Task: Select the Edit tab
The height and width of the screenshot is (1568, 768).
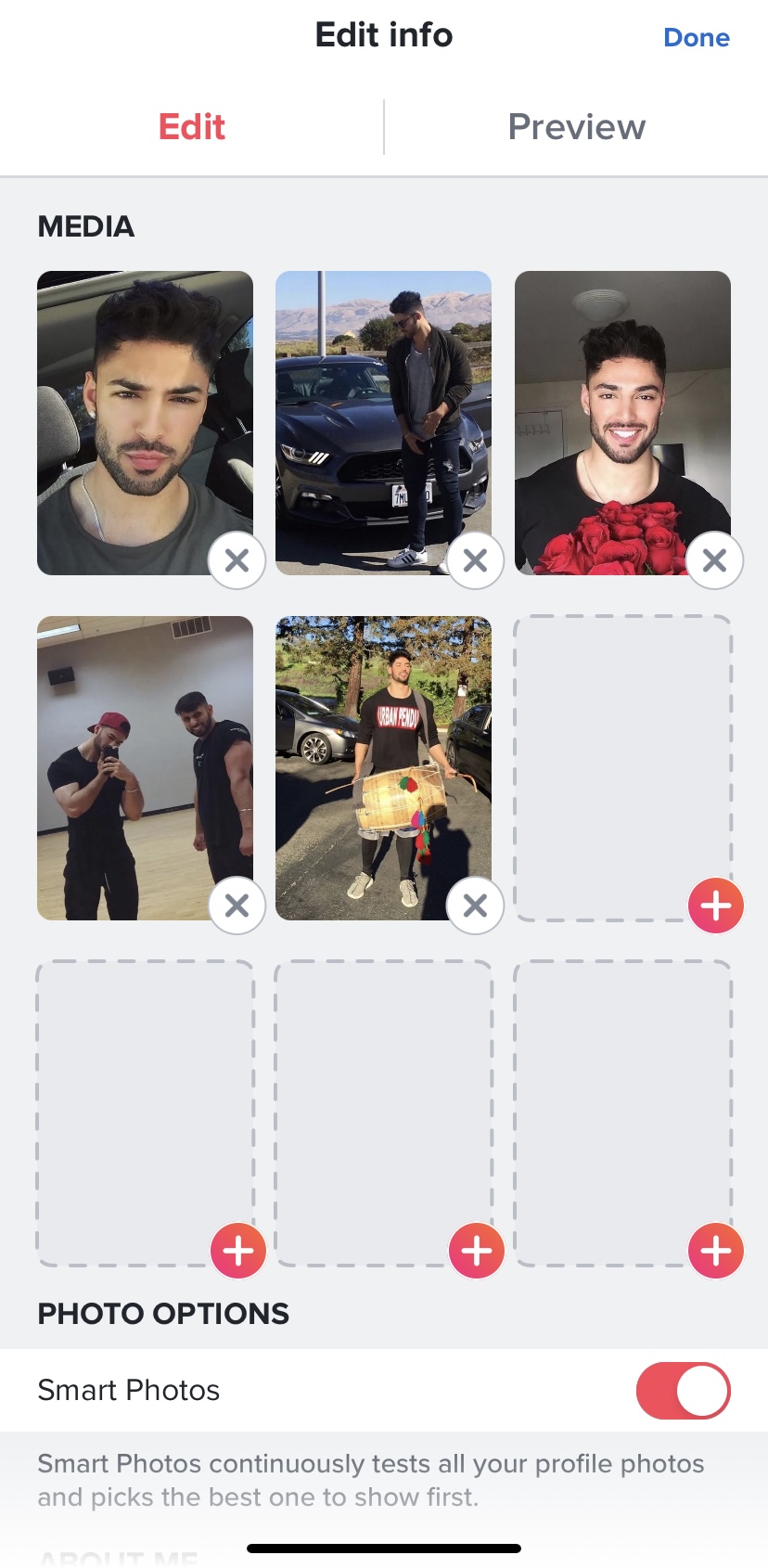Action: click(192, 127)
